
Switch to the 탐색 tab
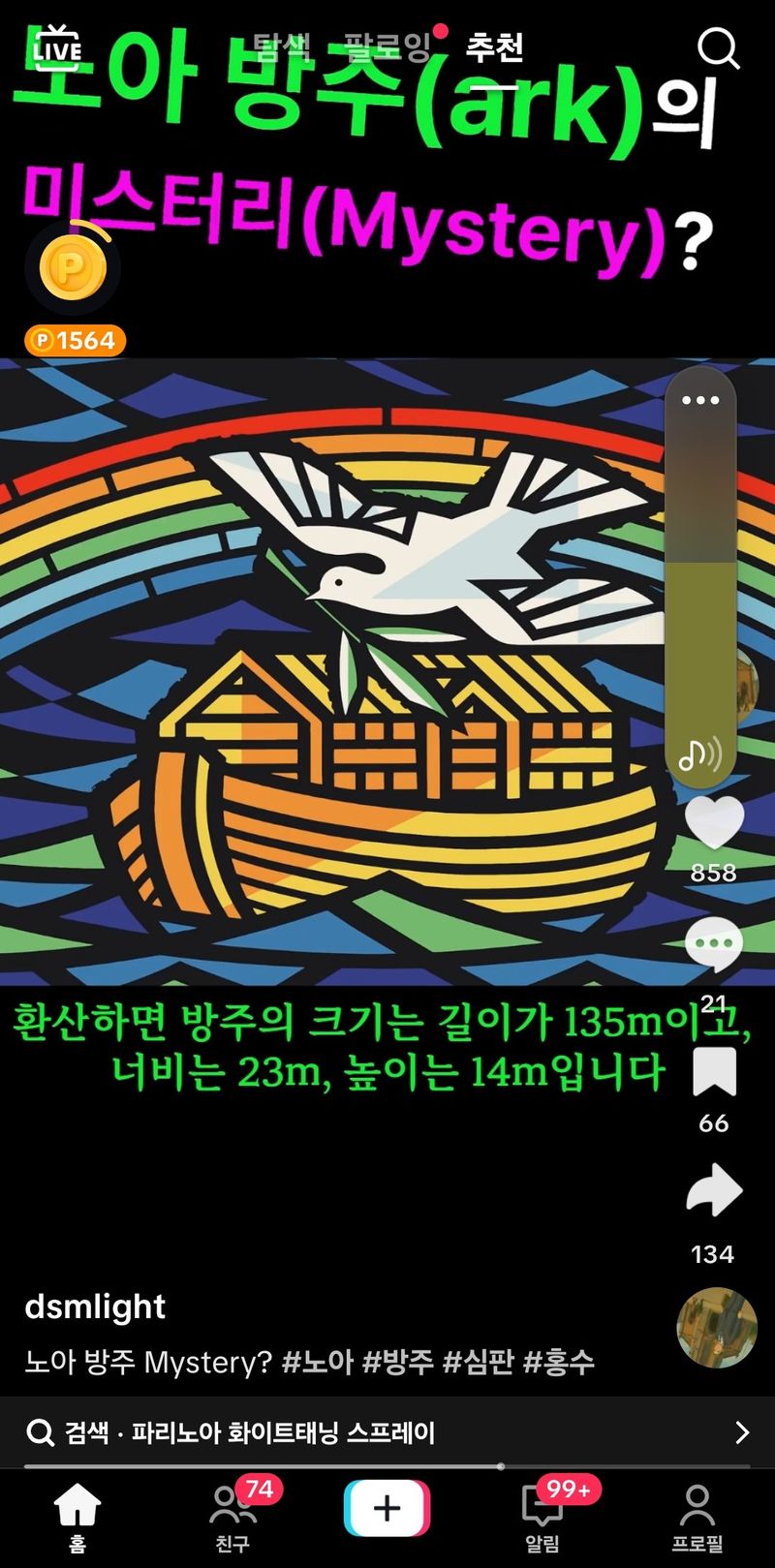282,46
